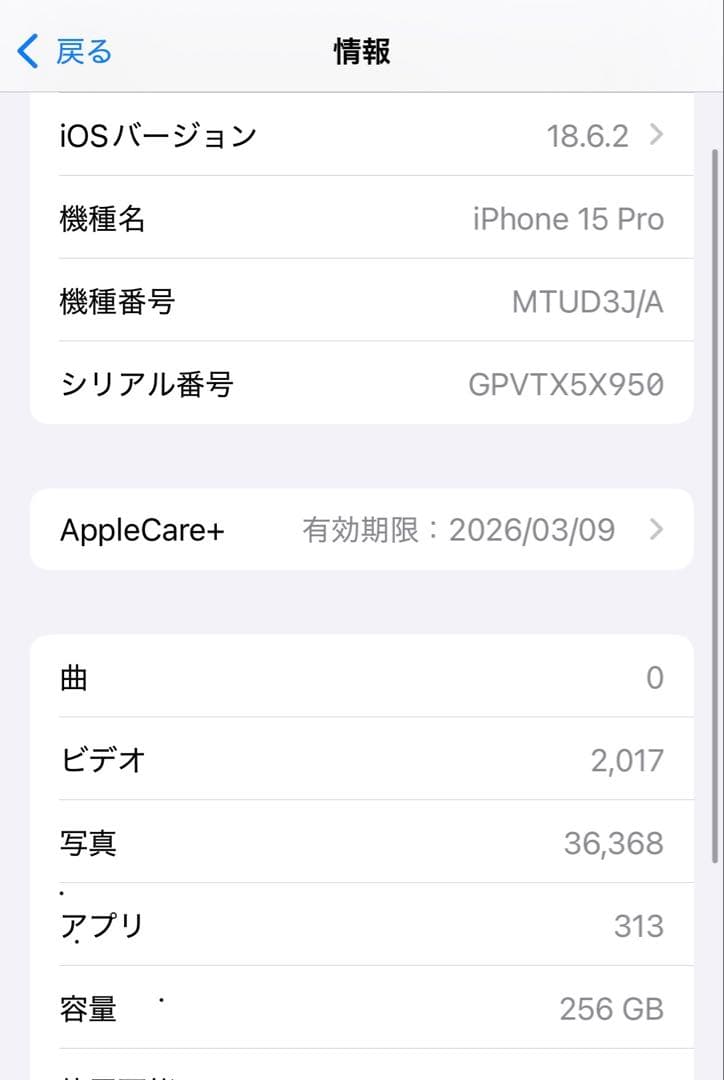Viewport: 724px width, 1080px height.
Task: Tap the 情報 title at the top
Action: coord(362,50)
